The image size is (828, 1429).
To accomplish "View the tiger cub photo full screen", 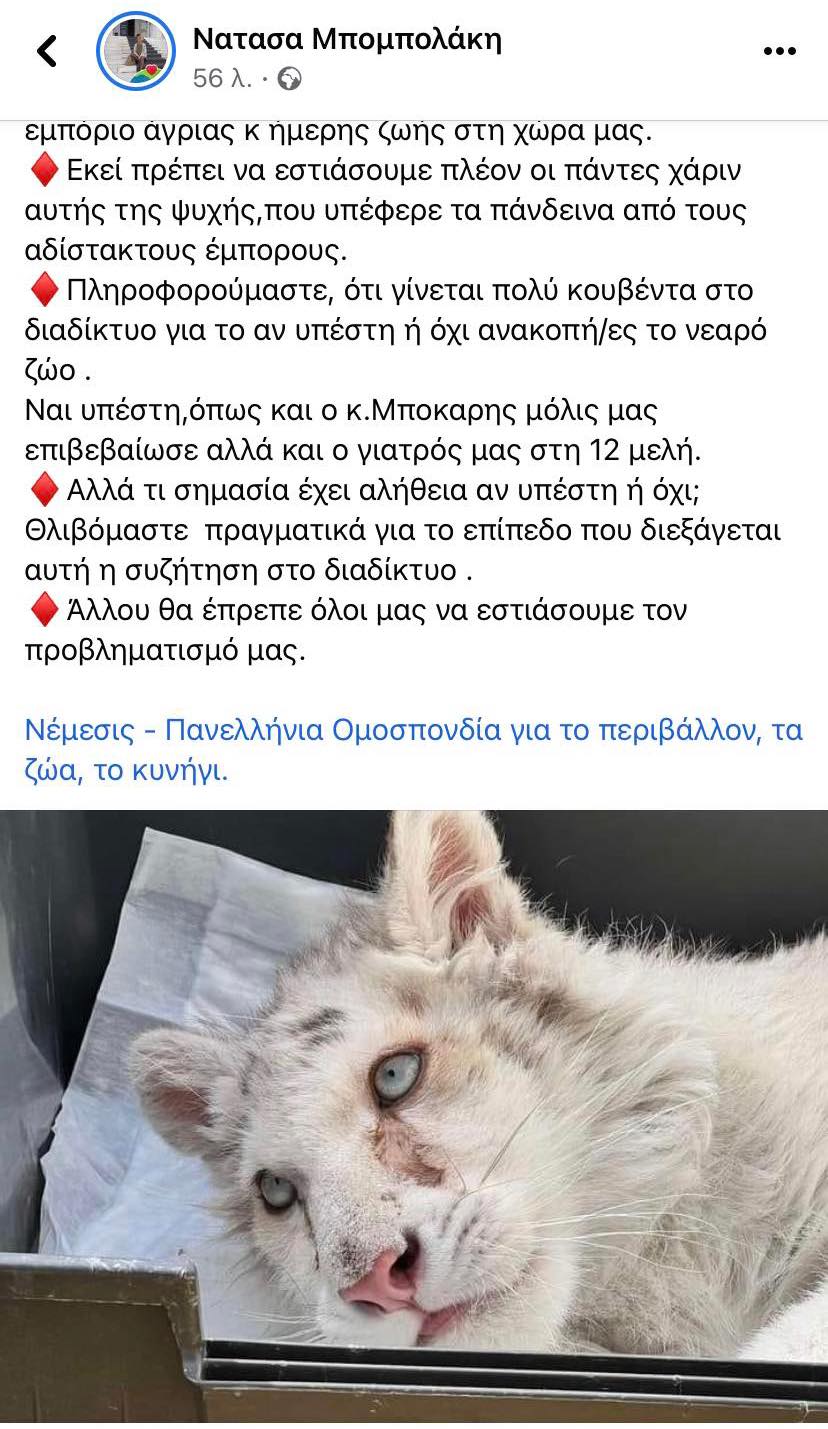I will [414, 1115].
